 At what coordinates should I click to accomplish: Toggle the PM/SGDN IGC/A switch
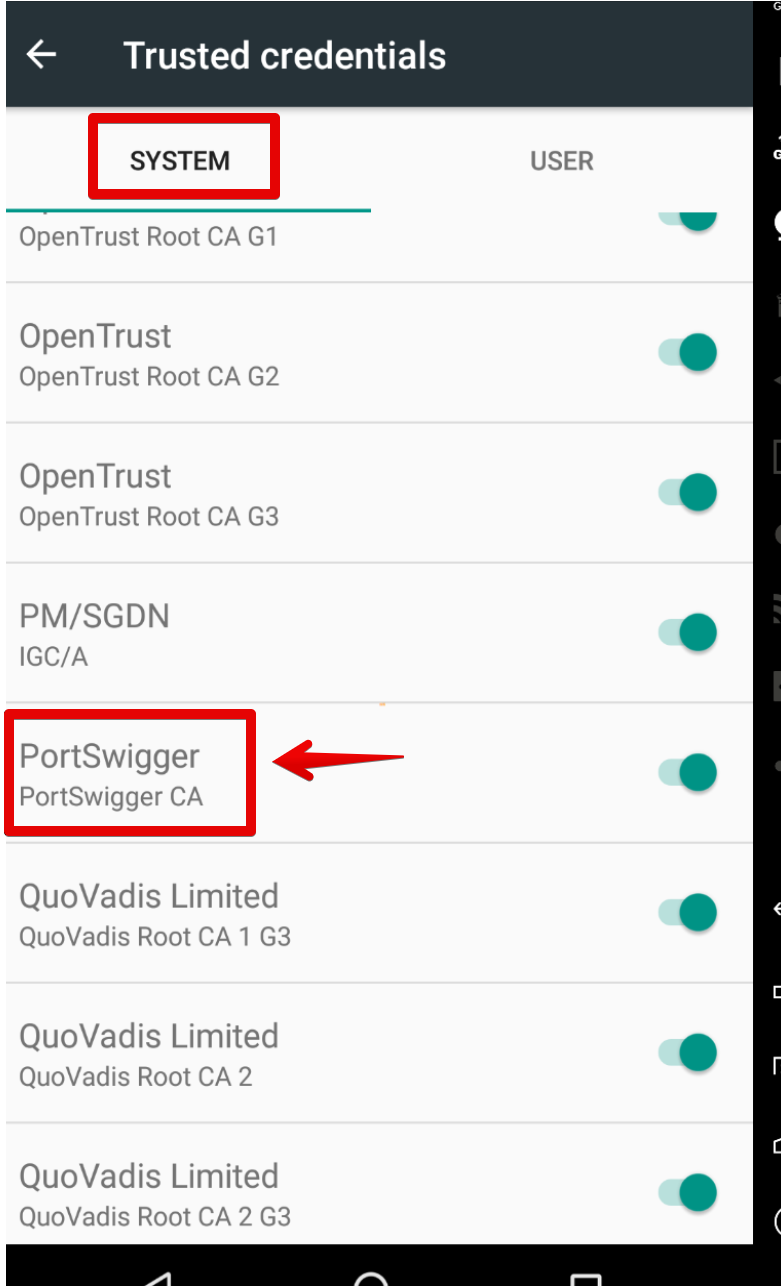687,632
